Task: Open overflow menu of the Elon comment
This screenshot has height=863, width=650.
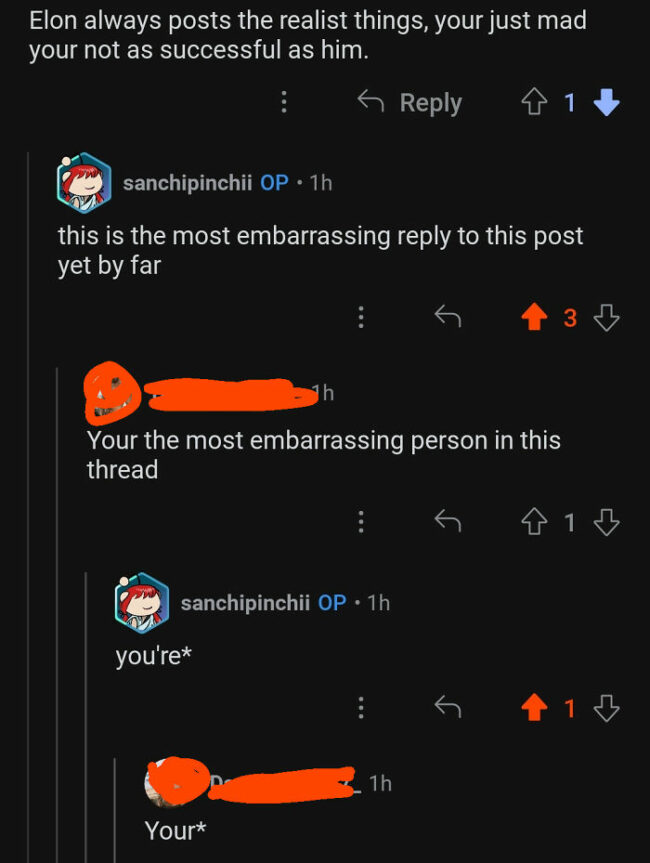Action: tap(283, 102)
